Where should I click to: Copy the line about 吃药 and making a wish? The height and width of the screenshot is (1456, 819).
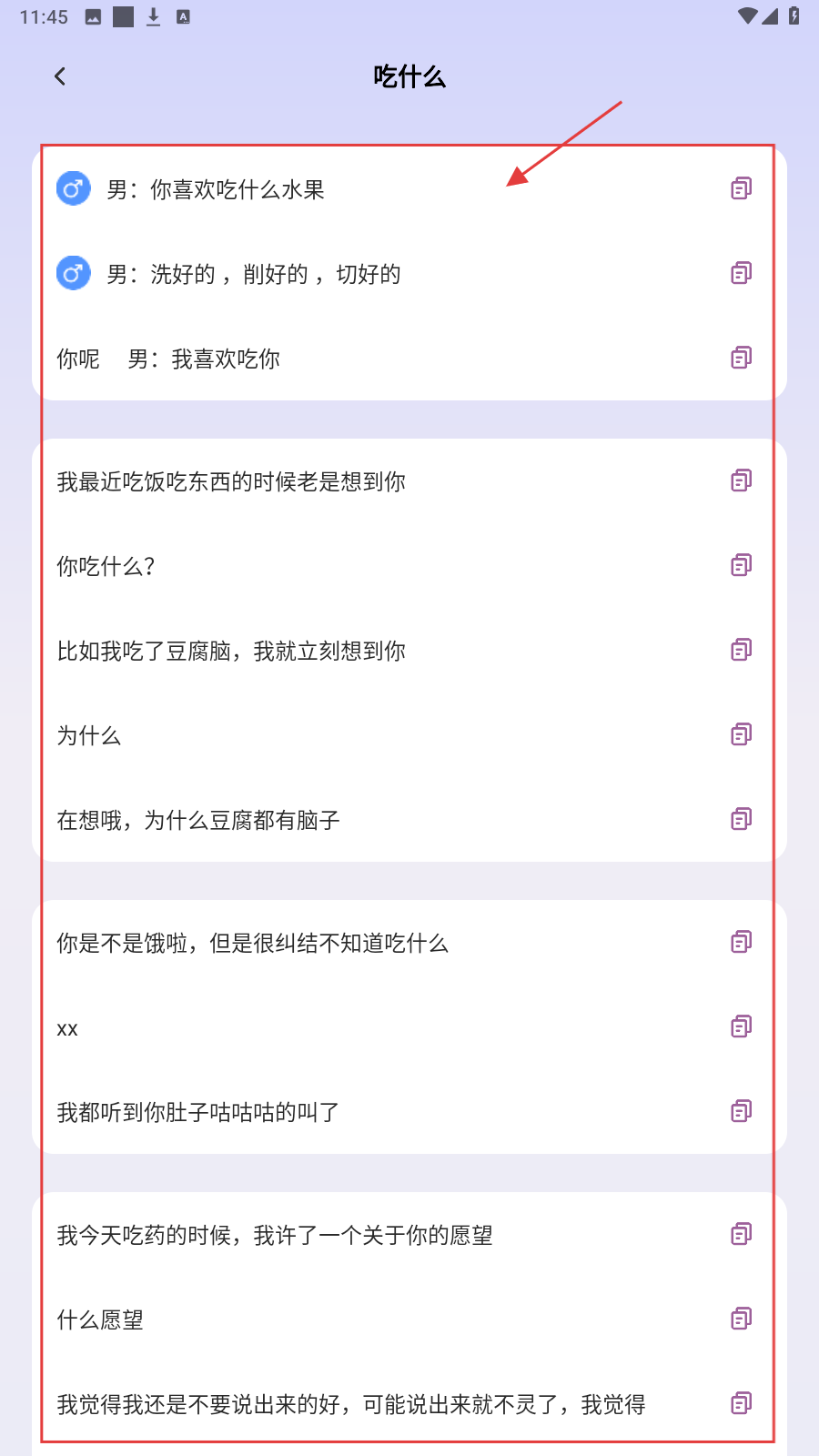tap(741, 1234)
